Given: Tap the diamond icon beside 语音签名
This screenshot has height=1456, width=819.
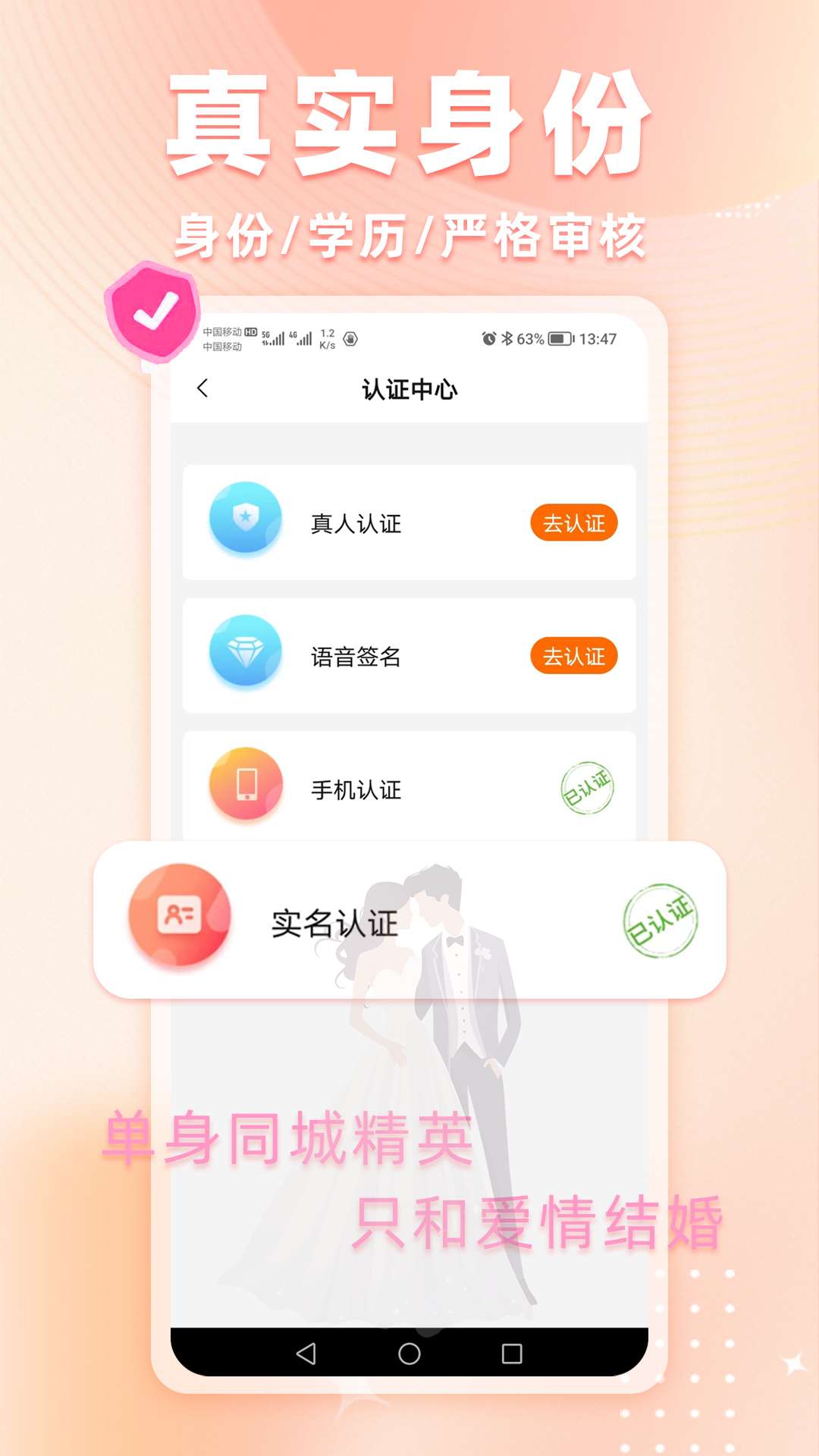Looking at the screenshot, I should tap(247, 654).
